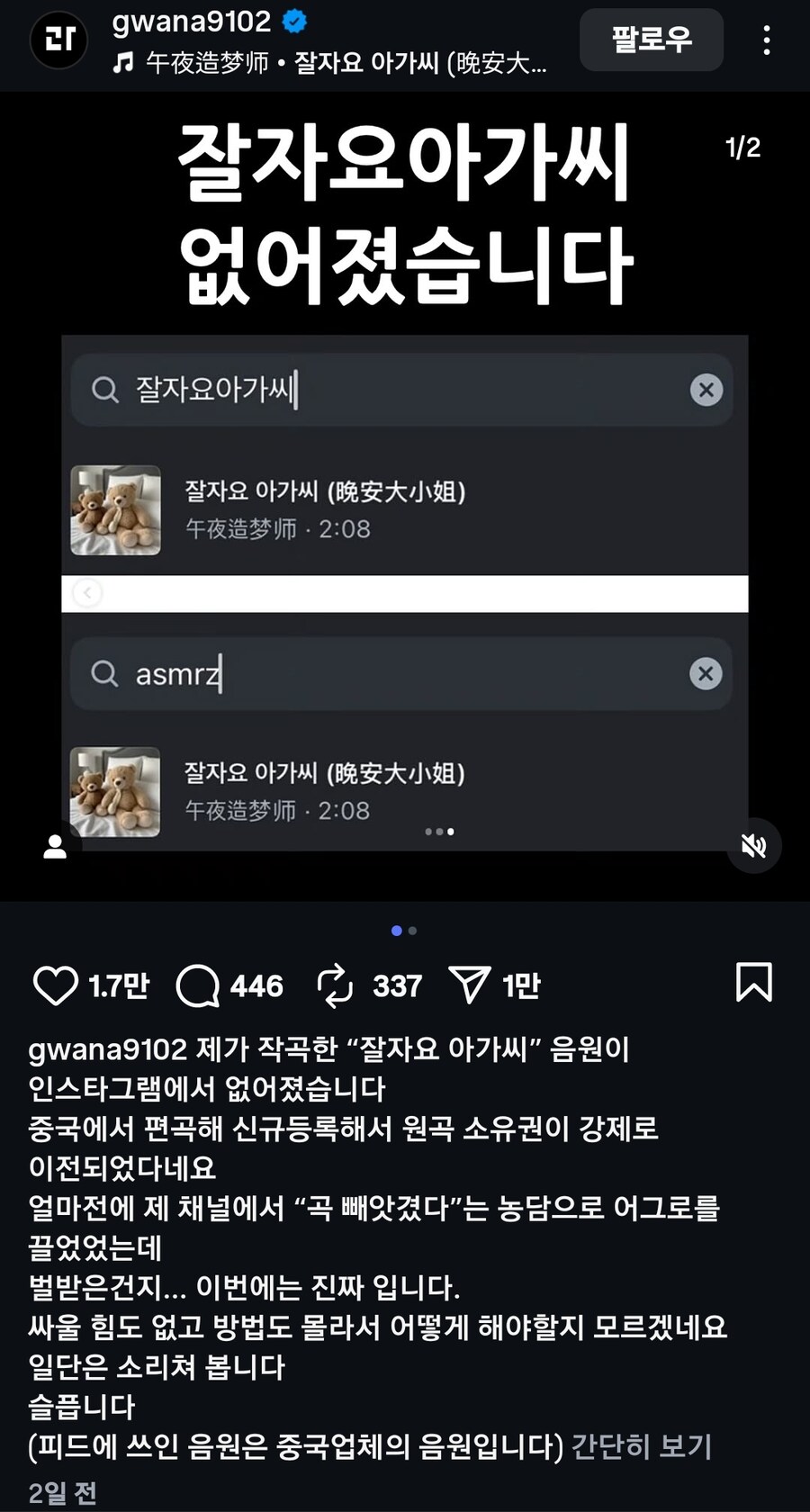Open the post image carousel
The height and width of the screenshot is (1512, 810).
[x=405, y=495]
